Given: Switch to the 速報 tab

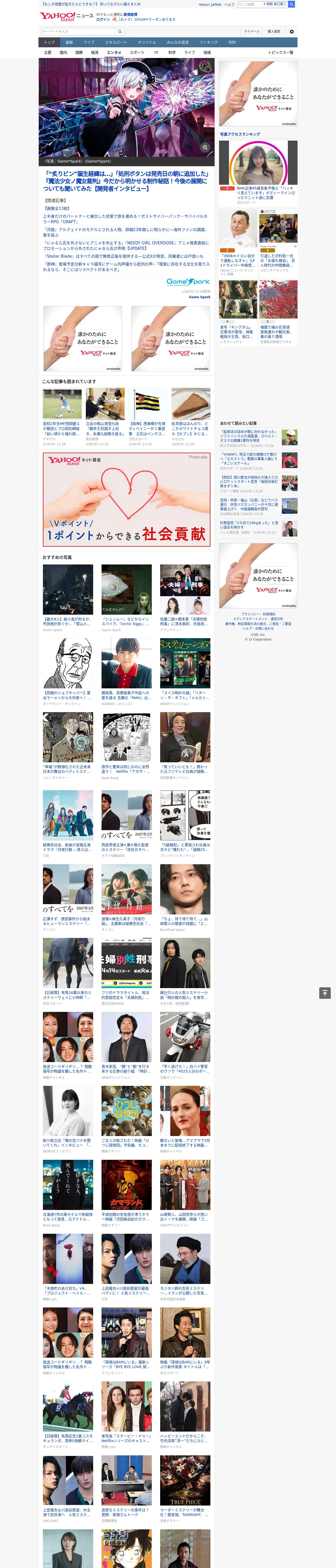Looking at the screenshot, I should pos(69,43).
